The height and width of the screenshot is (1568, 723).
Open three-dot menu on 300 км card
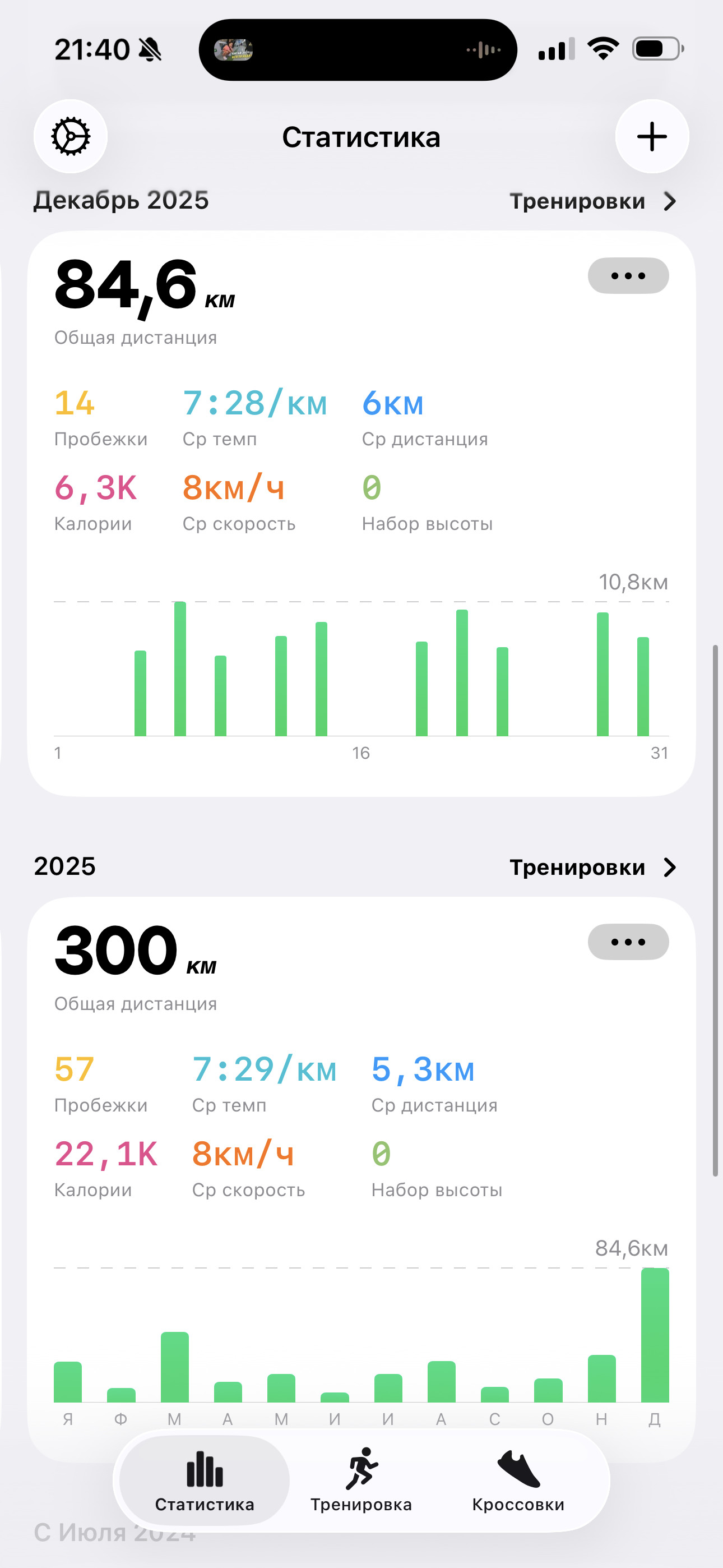[628, 942]
